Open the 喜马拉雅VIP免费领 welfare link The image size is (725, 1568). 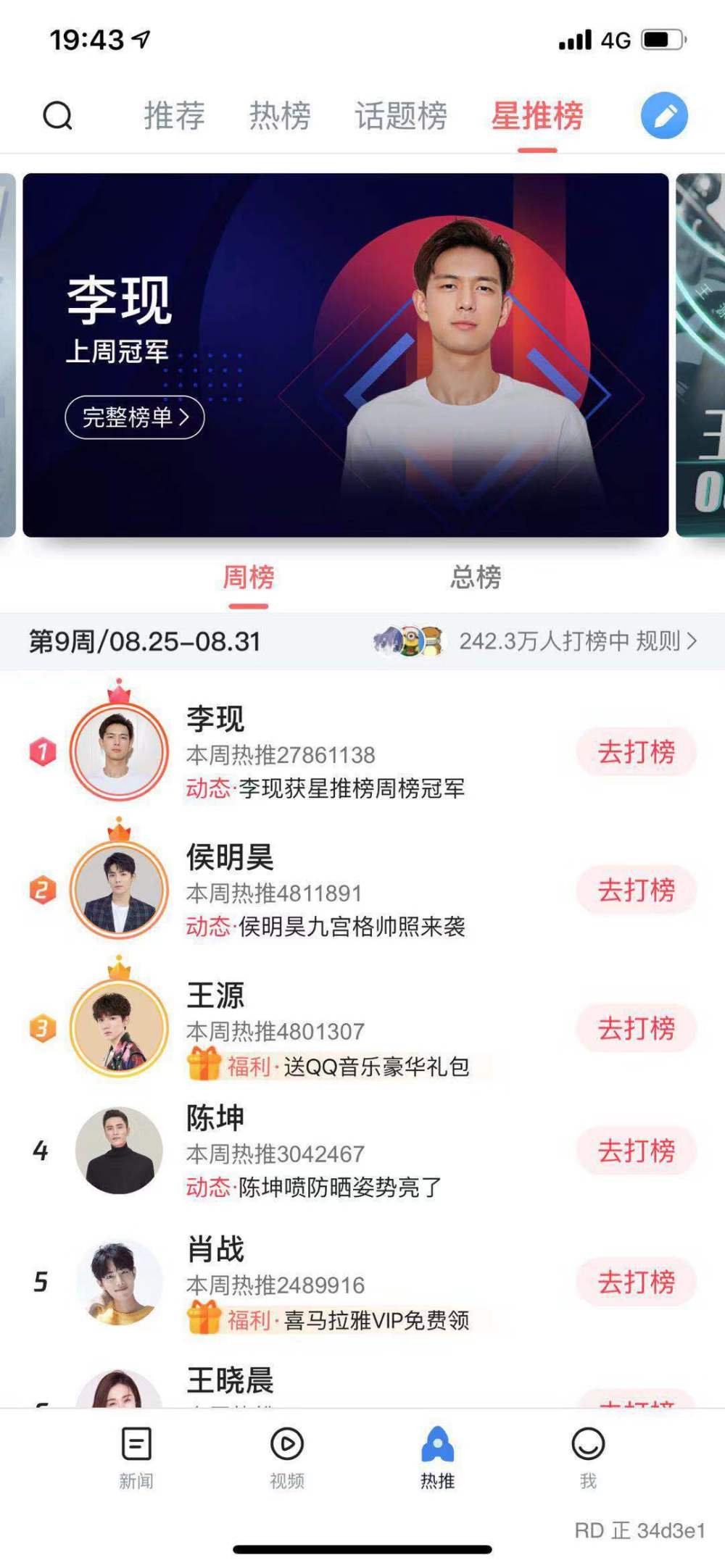click(348, 1320)
